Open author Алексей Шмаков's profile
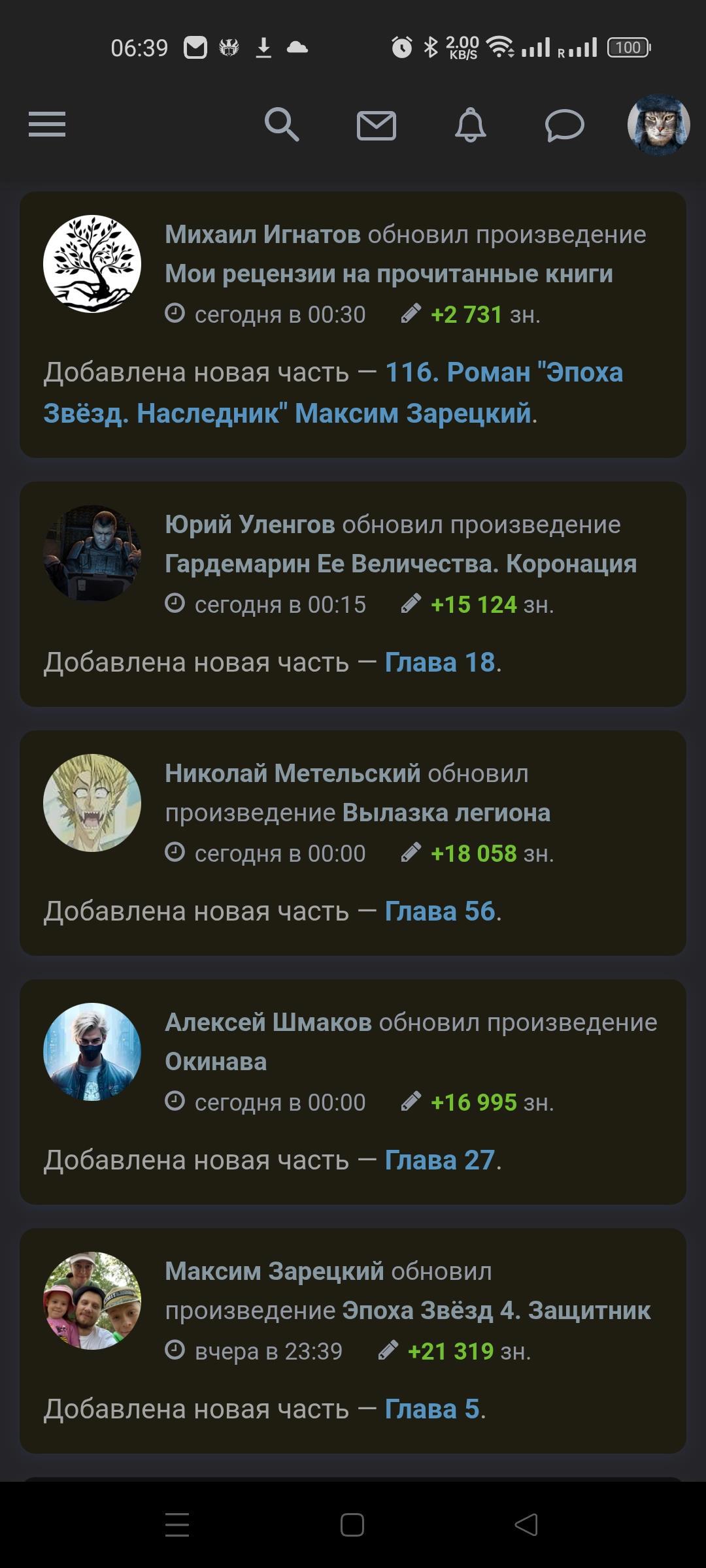 [268, 1022]
